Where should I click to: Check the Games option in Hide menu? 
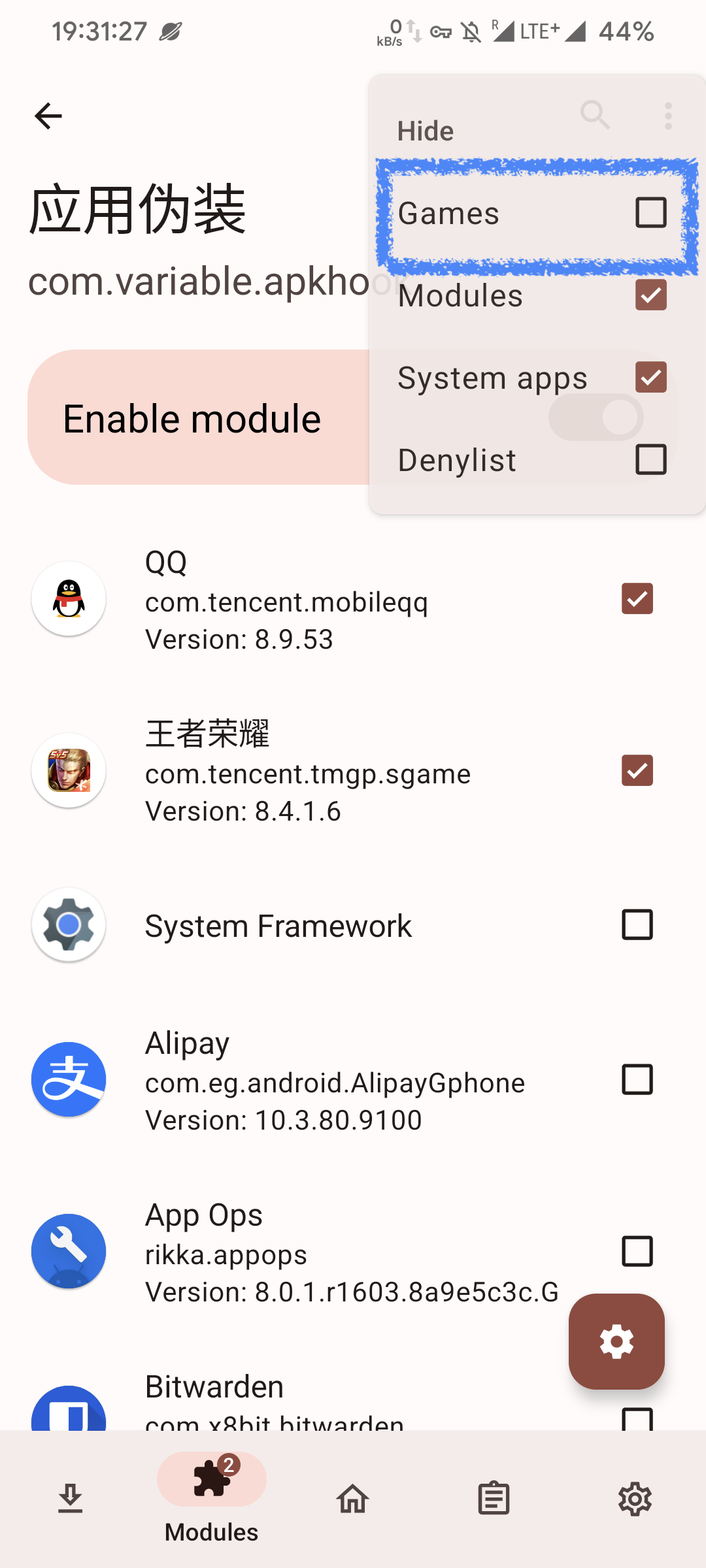(x=650, y=213)
